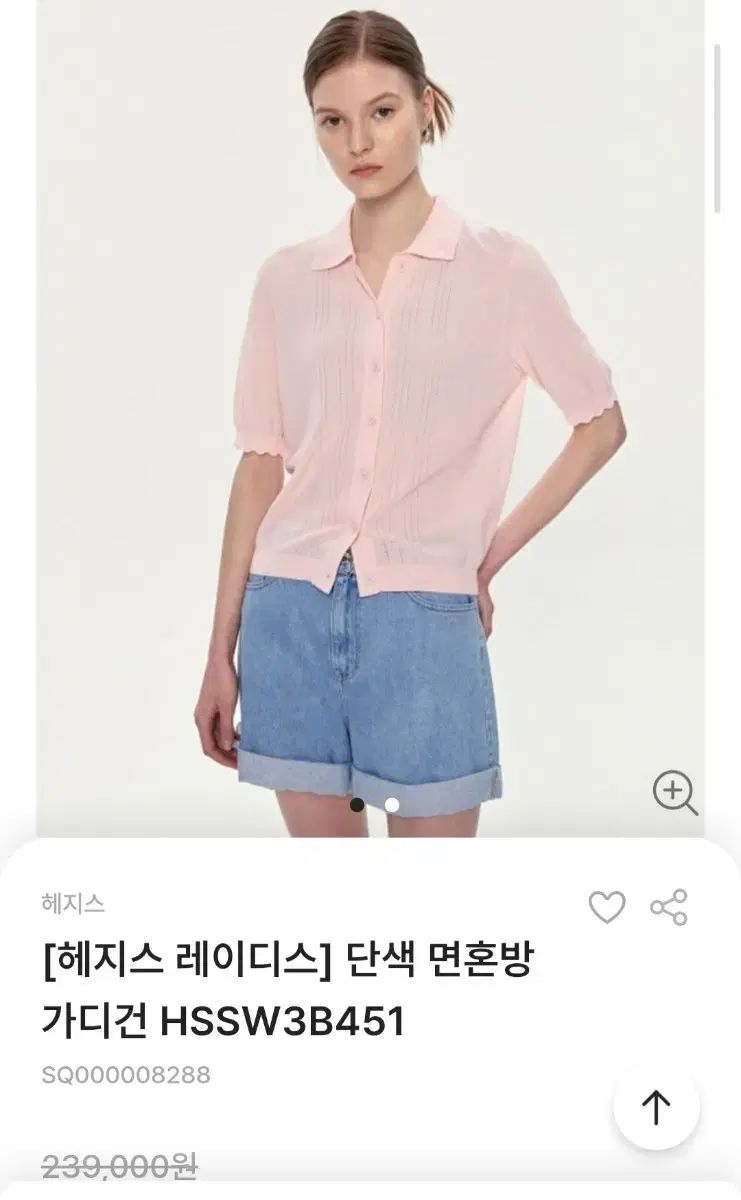
Task: Add the cardigan to wishlist with the heart
Action: pos(606,907)
